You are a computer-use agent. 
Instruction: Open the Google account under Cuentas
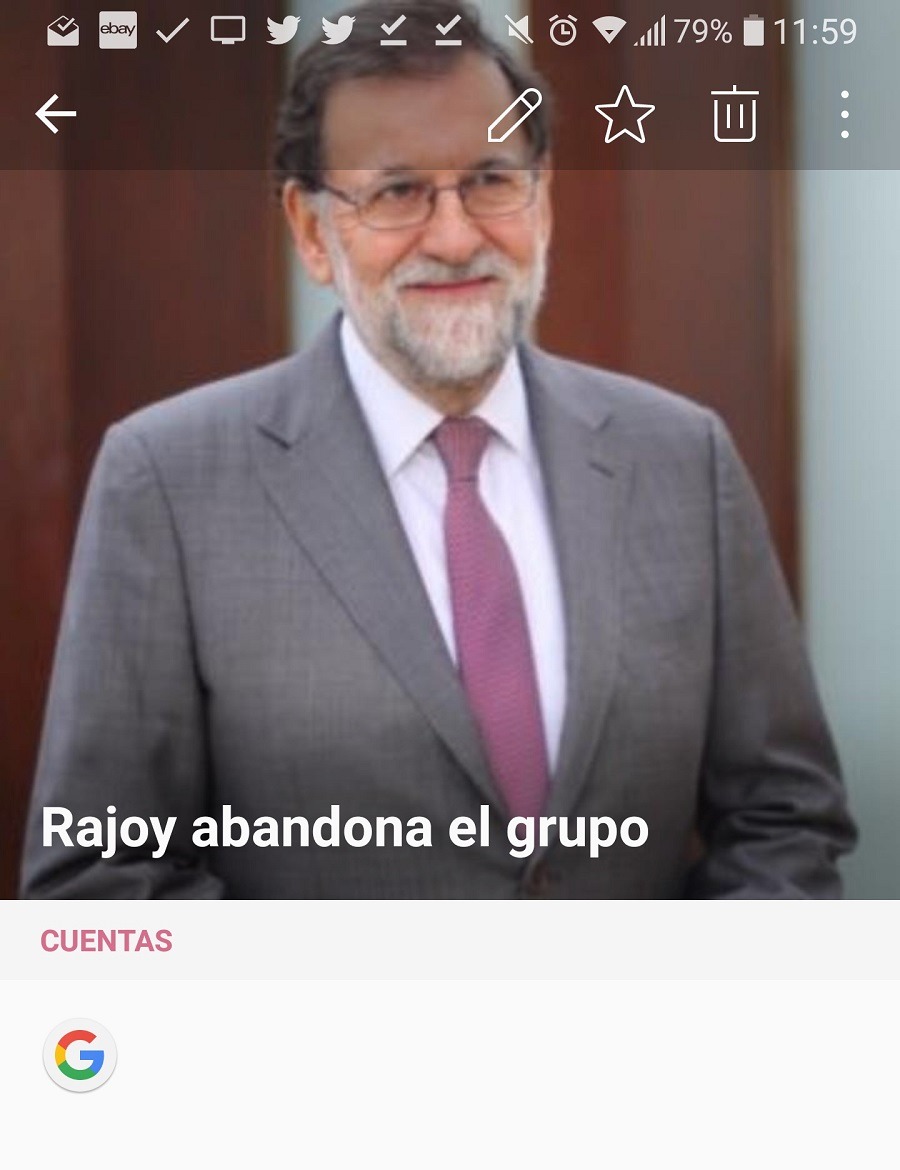click(80, 1055)
